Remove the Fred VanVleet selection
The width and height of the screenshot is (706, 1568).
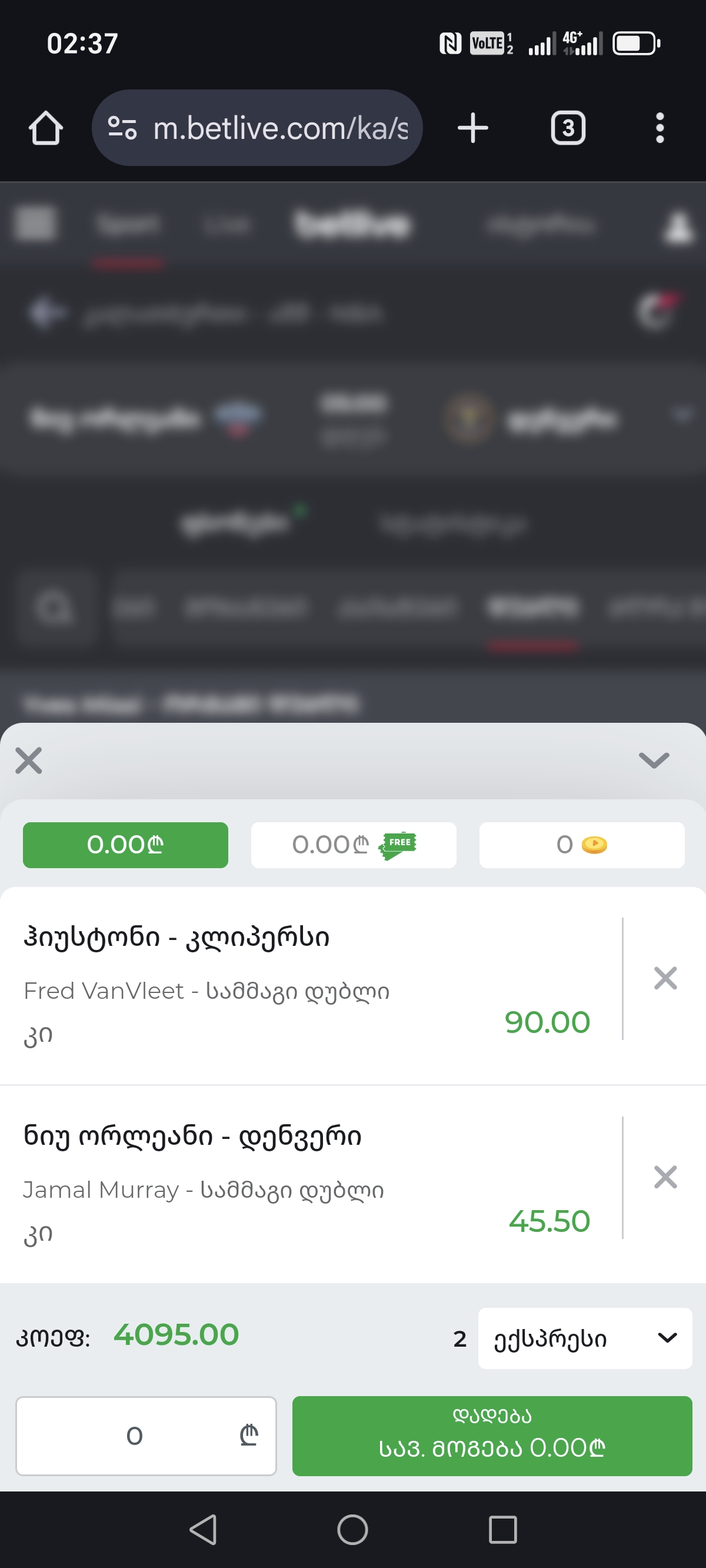pos(665,978)
